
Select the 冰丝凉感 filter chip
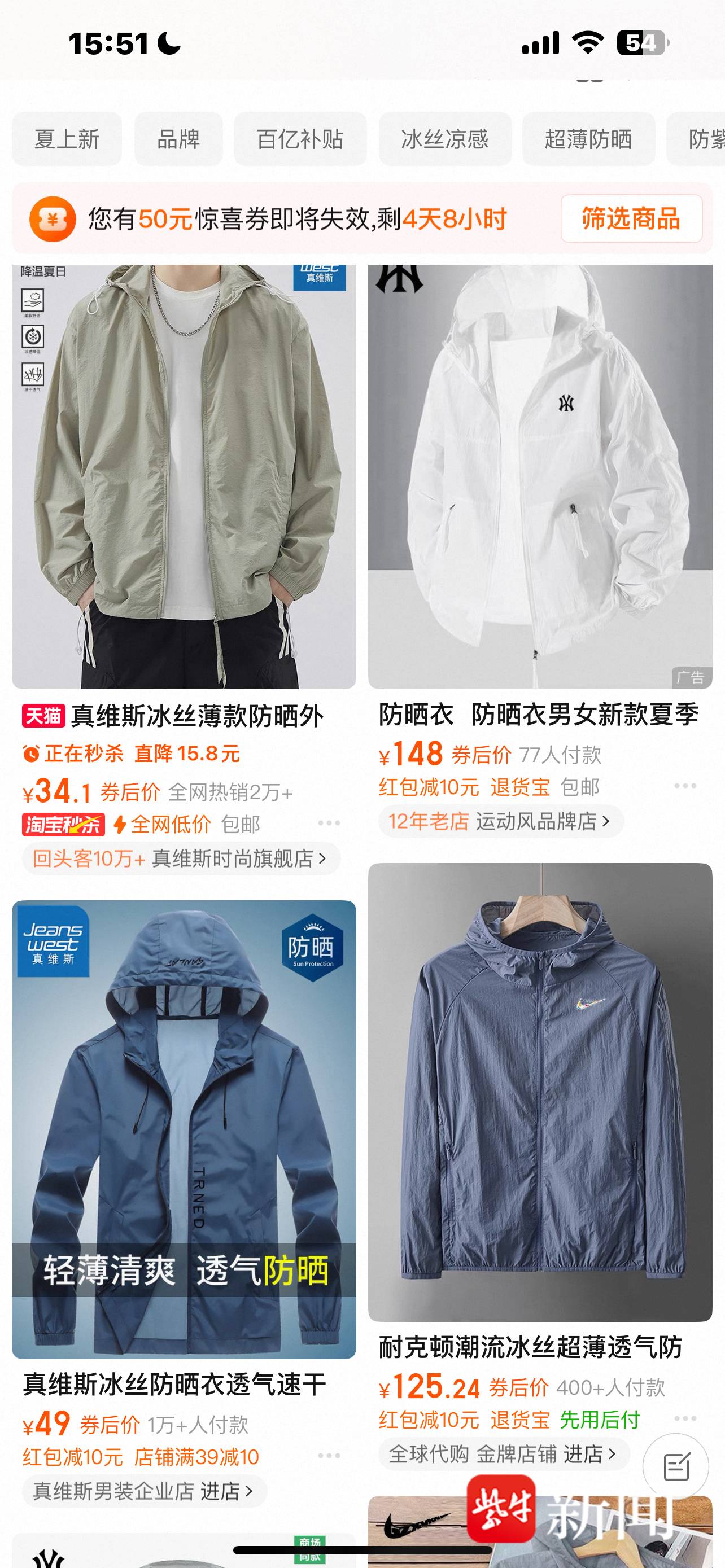pyautogui.click(x=445, y=139)
